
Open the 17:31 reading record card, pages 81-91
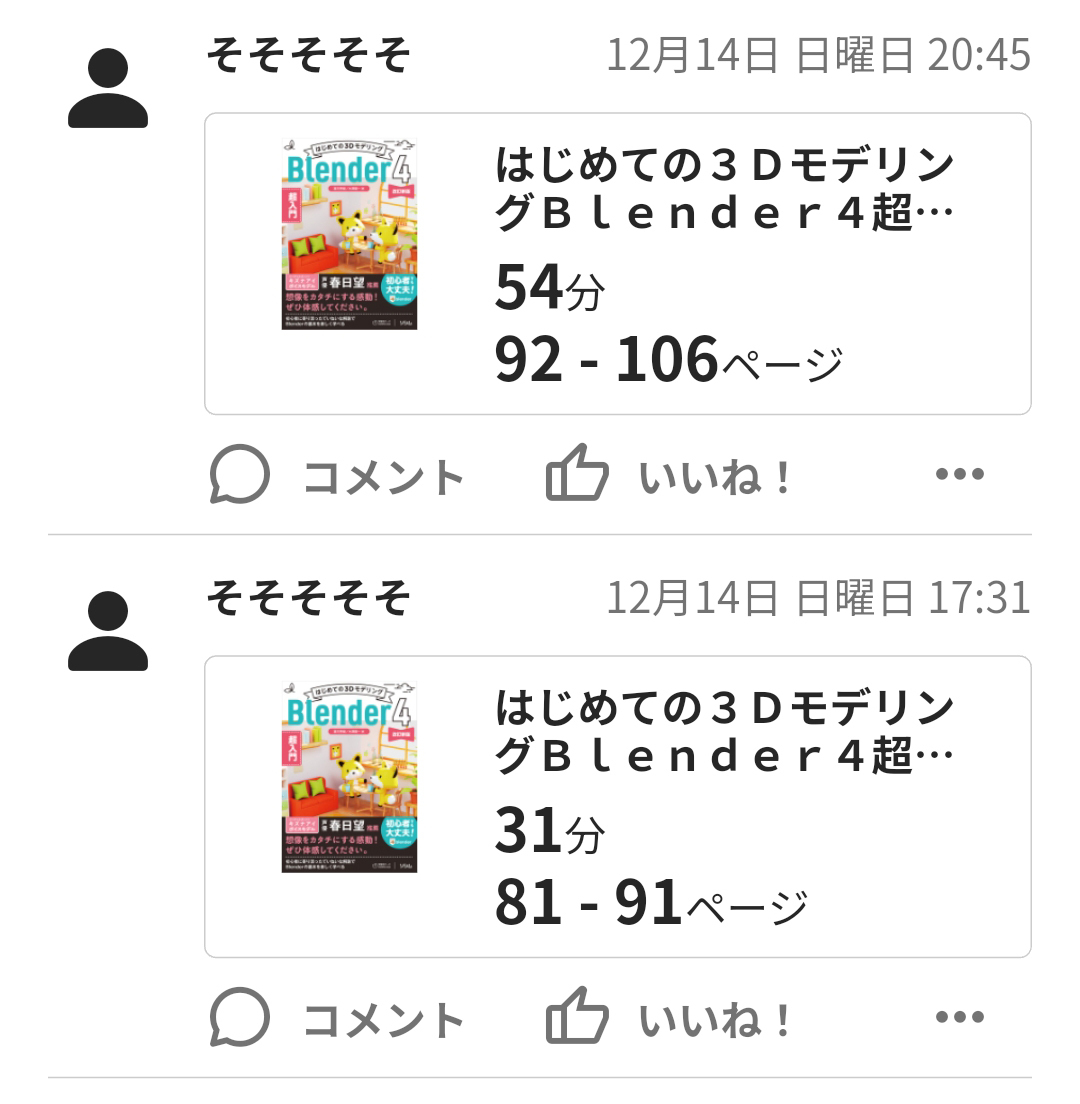point(617,807)
